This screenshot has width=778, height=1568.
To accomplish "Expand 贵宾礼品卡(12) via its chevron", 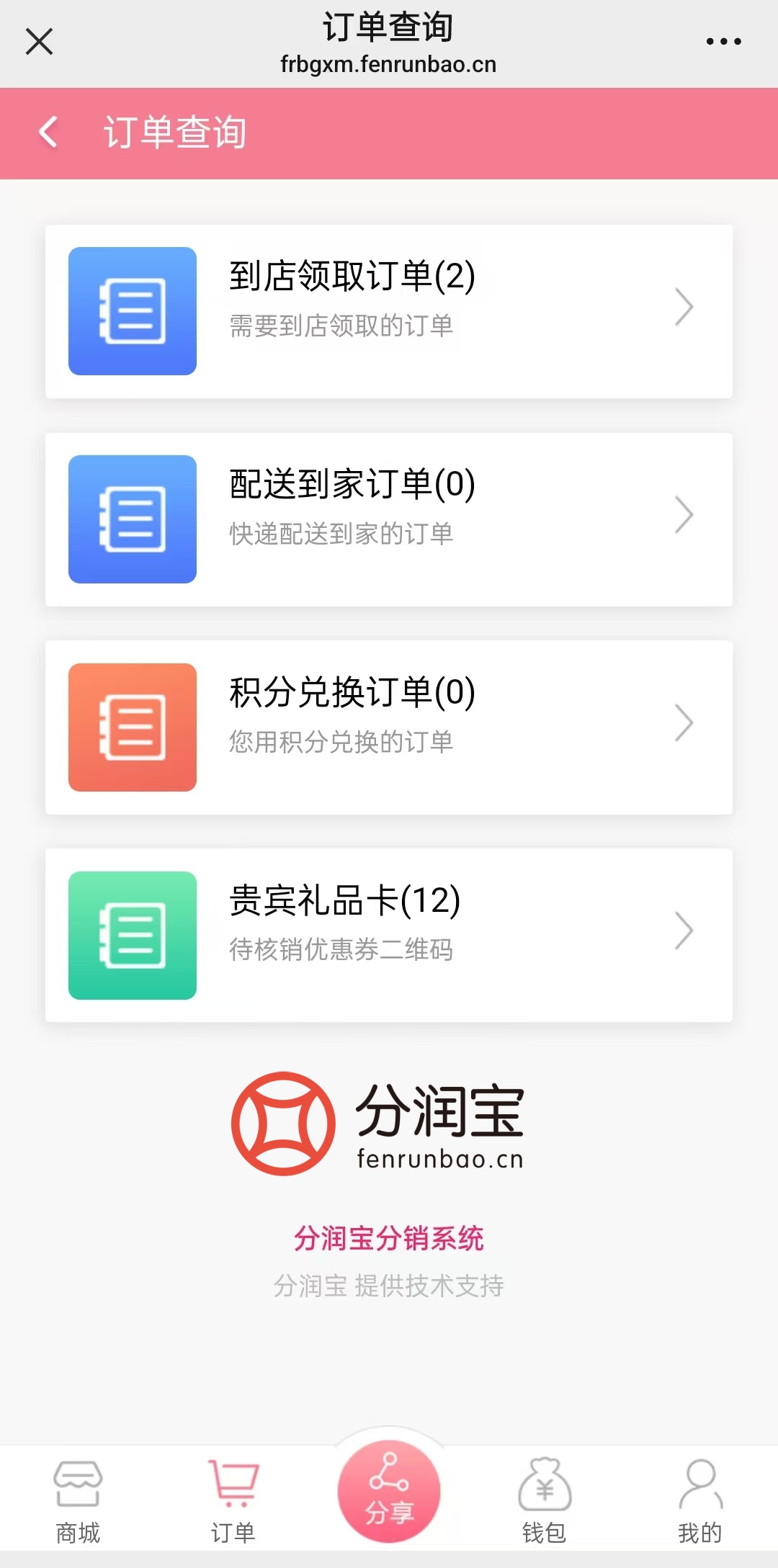I will [685, 930].
